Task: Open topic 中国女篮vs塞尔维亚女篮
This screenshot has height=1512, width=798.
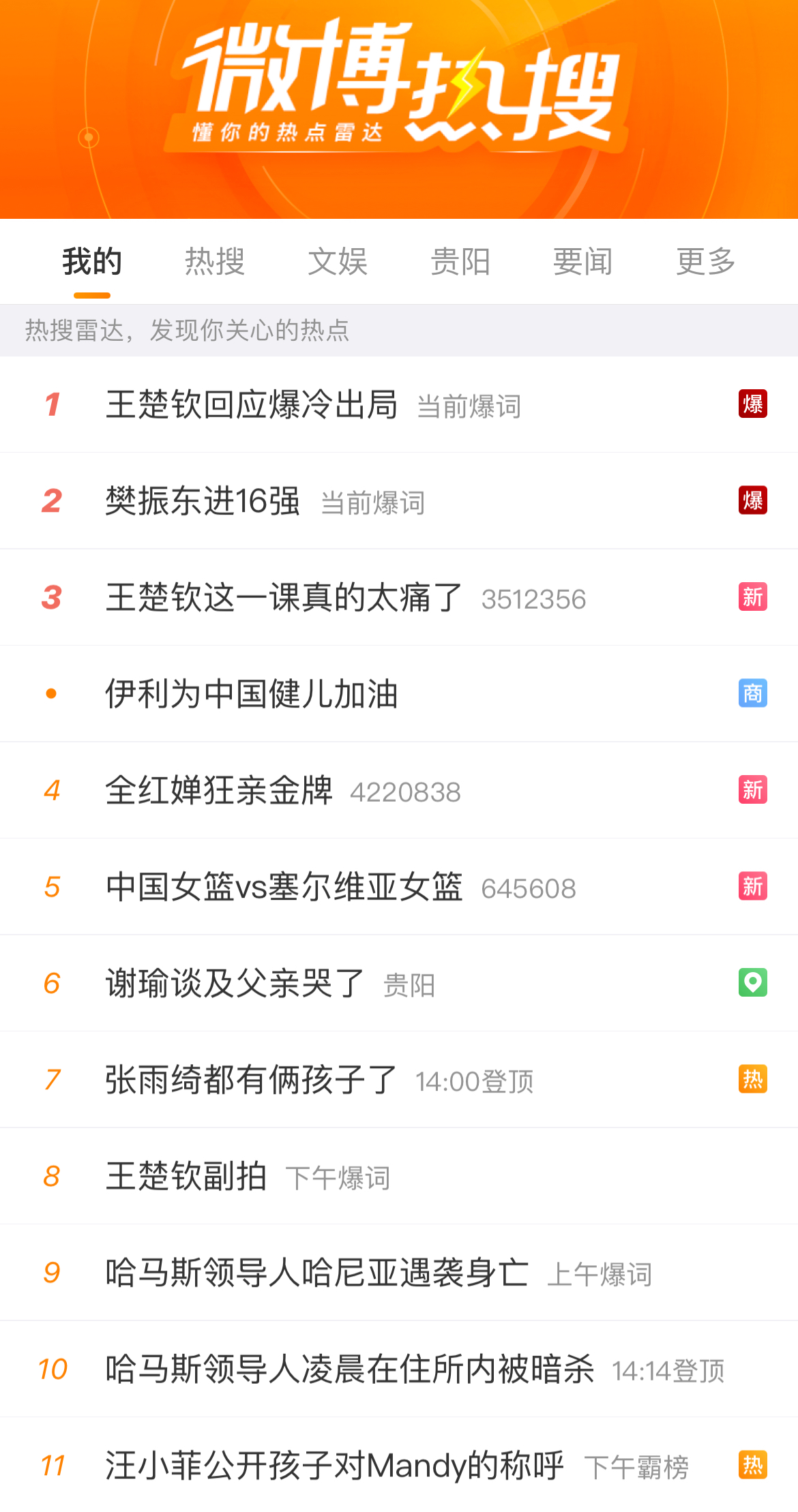Action: (399, 887)
